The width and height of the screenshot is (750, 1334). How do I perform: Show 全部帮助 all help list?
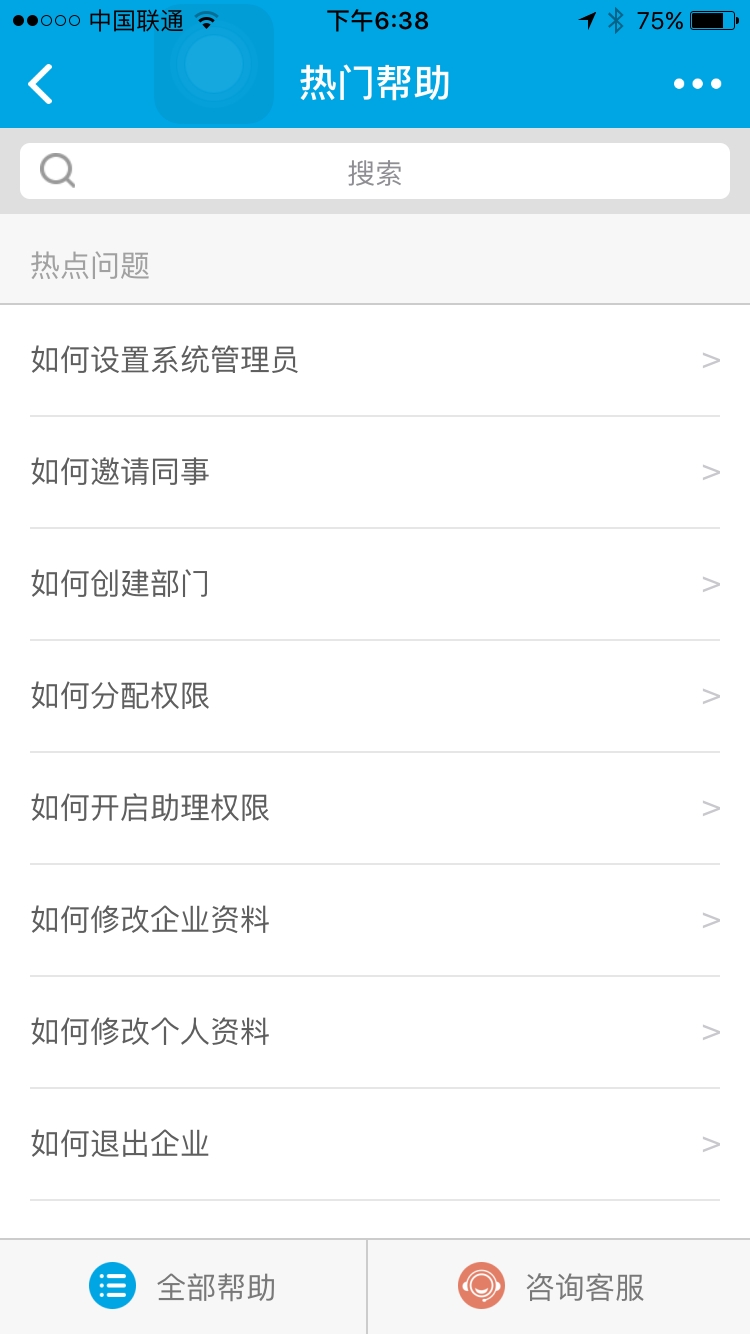[x=183, y=1287]
